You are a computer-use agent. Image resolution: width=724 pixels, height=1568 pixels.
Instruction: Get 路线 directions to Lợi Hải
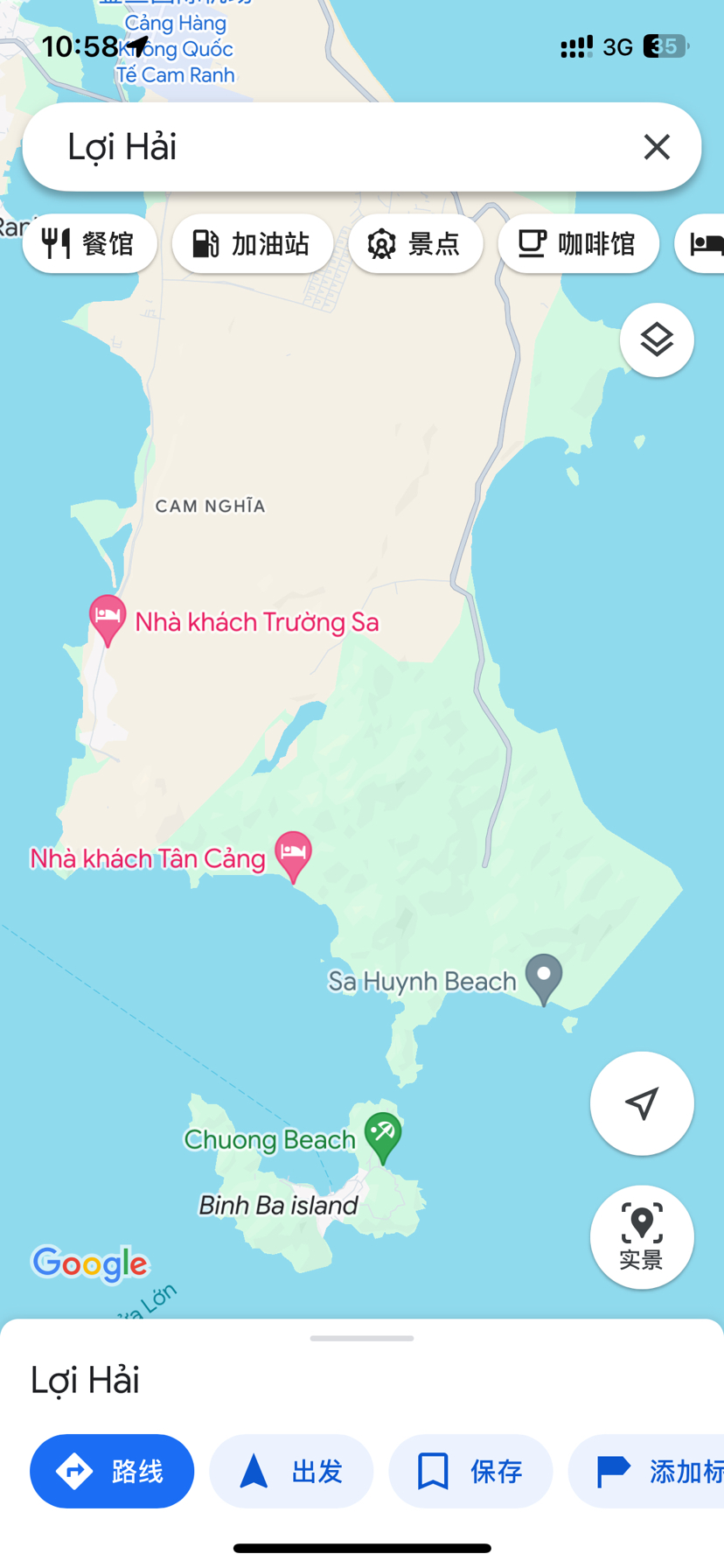coord(112,1471)
